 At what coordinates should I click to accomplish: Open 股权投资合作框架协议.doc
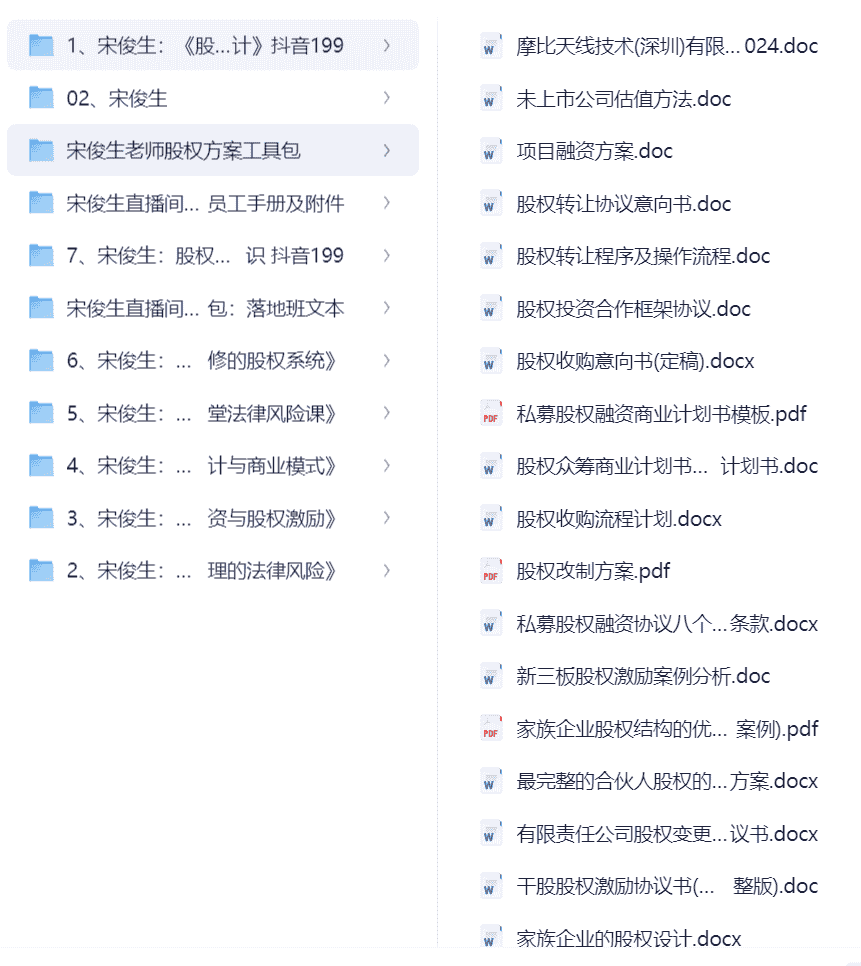(633, 309)
